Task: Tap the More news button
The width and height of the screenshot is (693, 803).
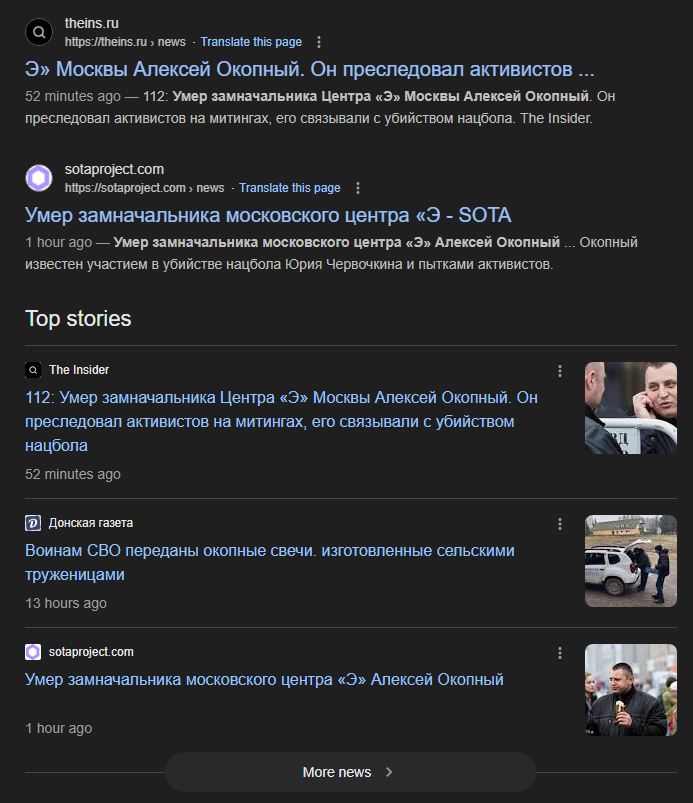Action: [x=349, y=772]
